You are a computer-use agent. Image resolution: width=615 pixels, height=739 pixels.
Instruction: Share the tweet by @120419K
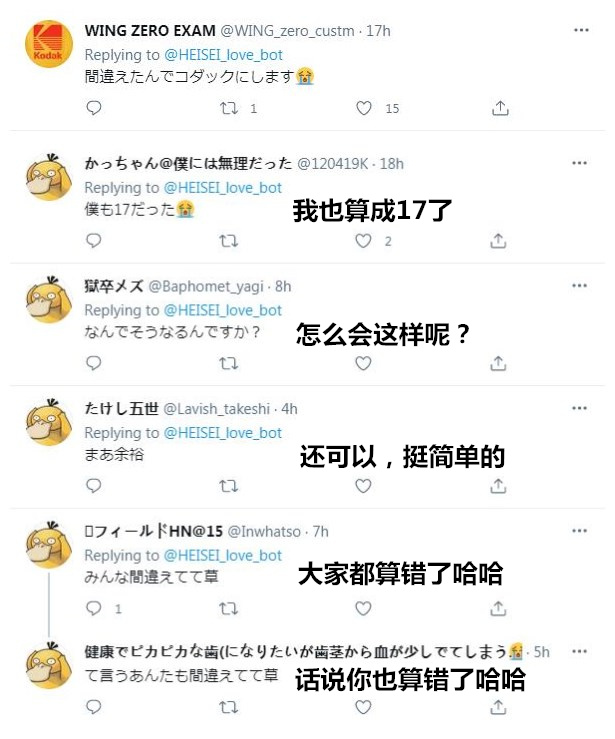499,241
